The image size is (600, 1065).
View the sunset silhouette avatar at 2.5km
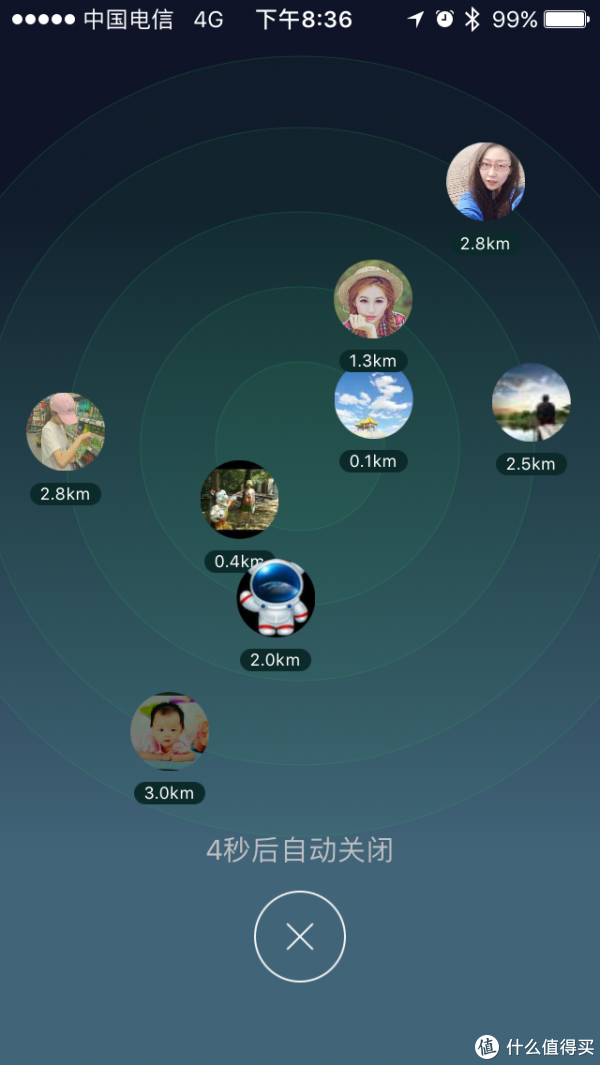[x=531, y=403]
